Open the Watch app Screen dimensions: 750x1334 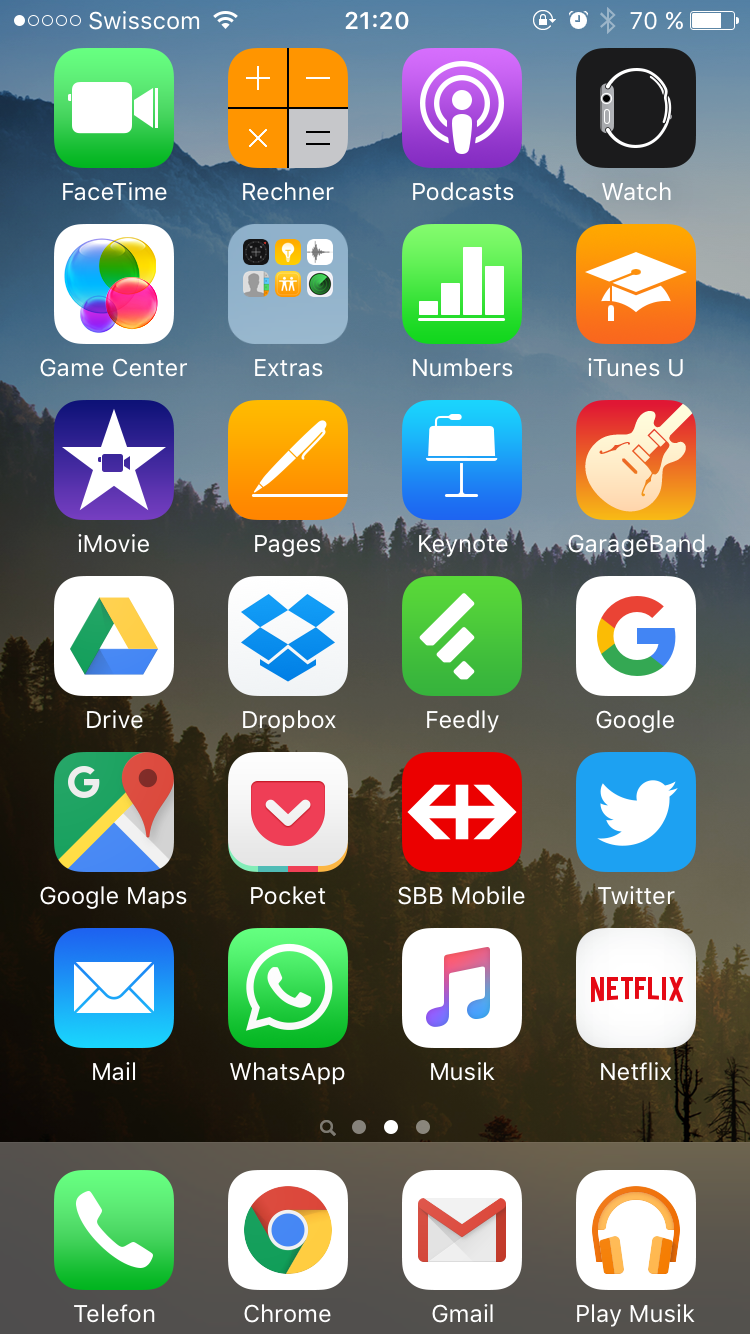(636, 108)
